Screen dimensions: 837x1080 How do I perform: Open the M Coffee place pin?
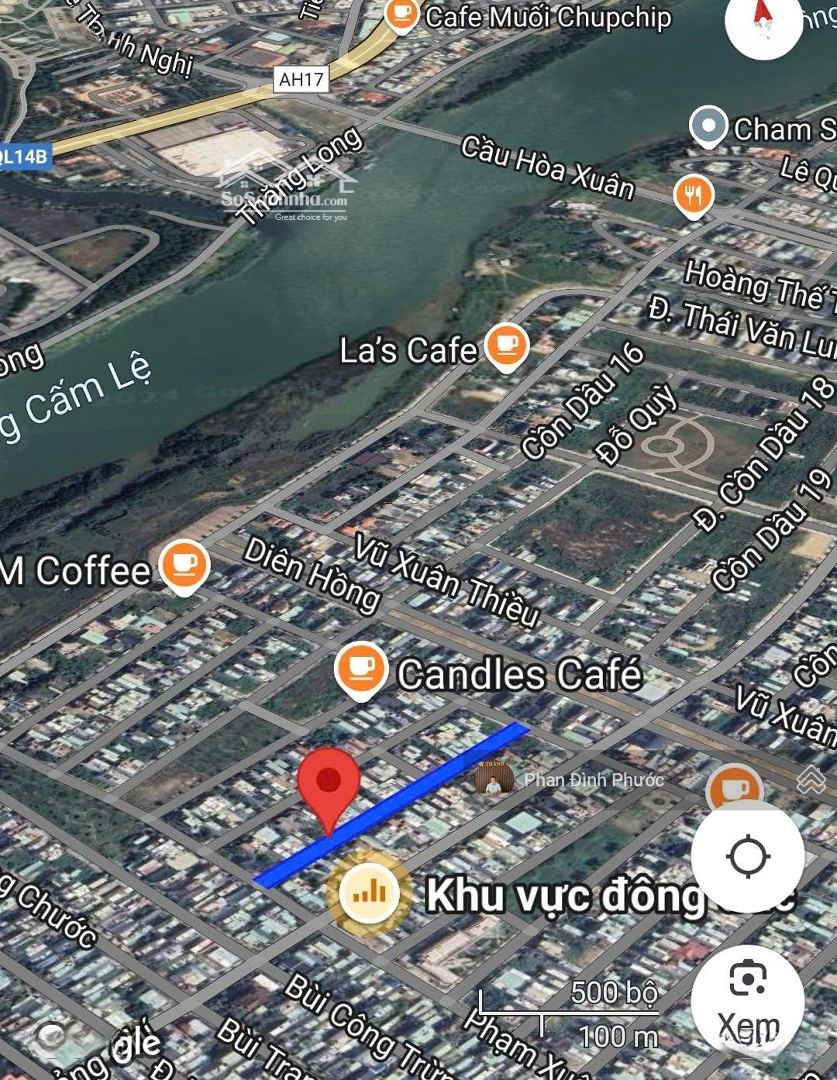click(184, 565)
